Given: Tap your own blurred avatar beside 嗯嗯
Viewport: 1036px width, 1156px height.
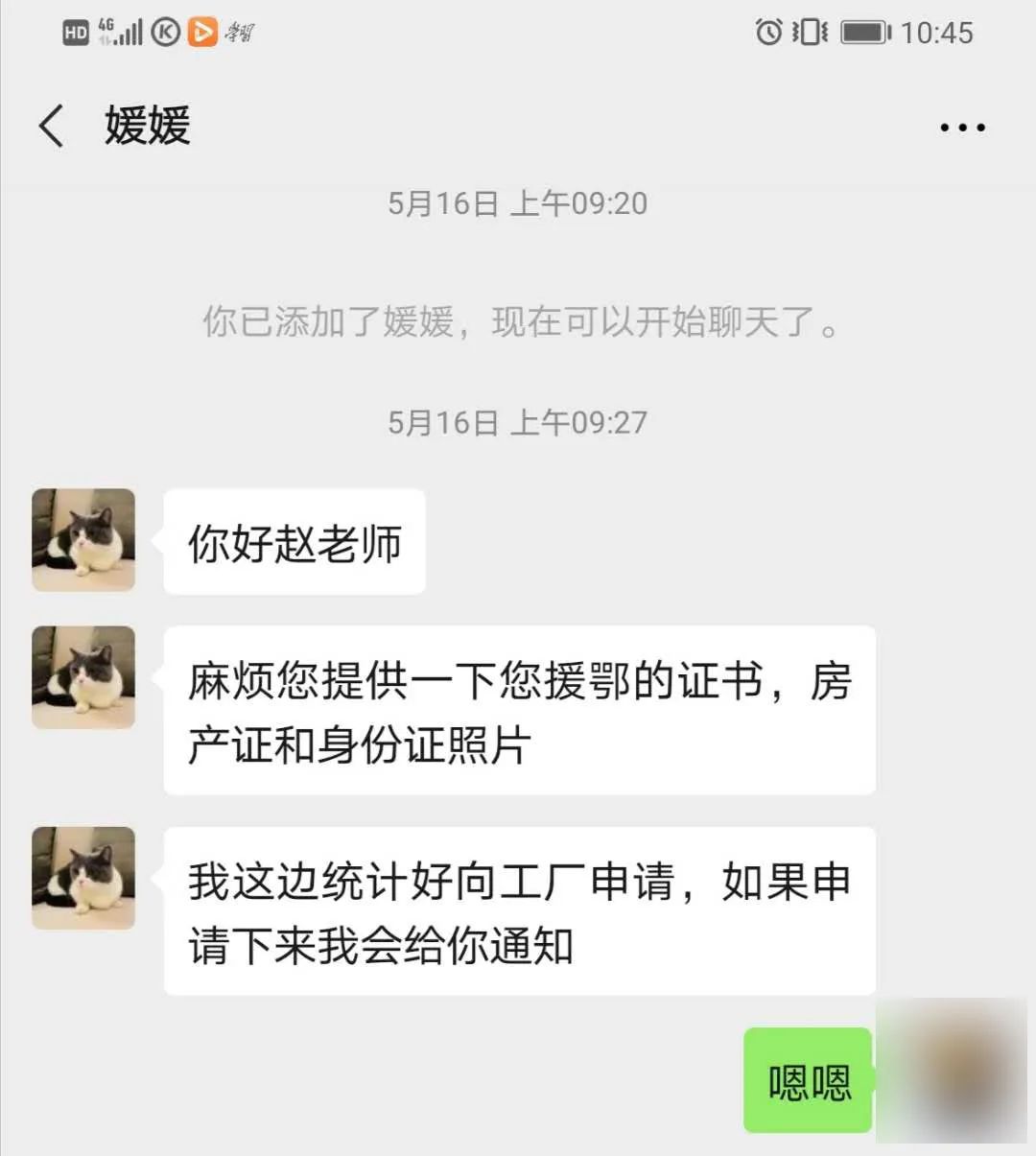Looking at the screenshot, I should [953, 1072].
